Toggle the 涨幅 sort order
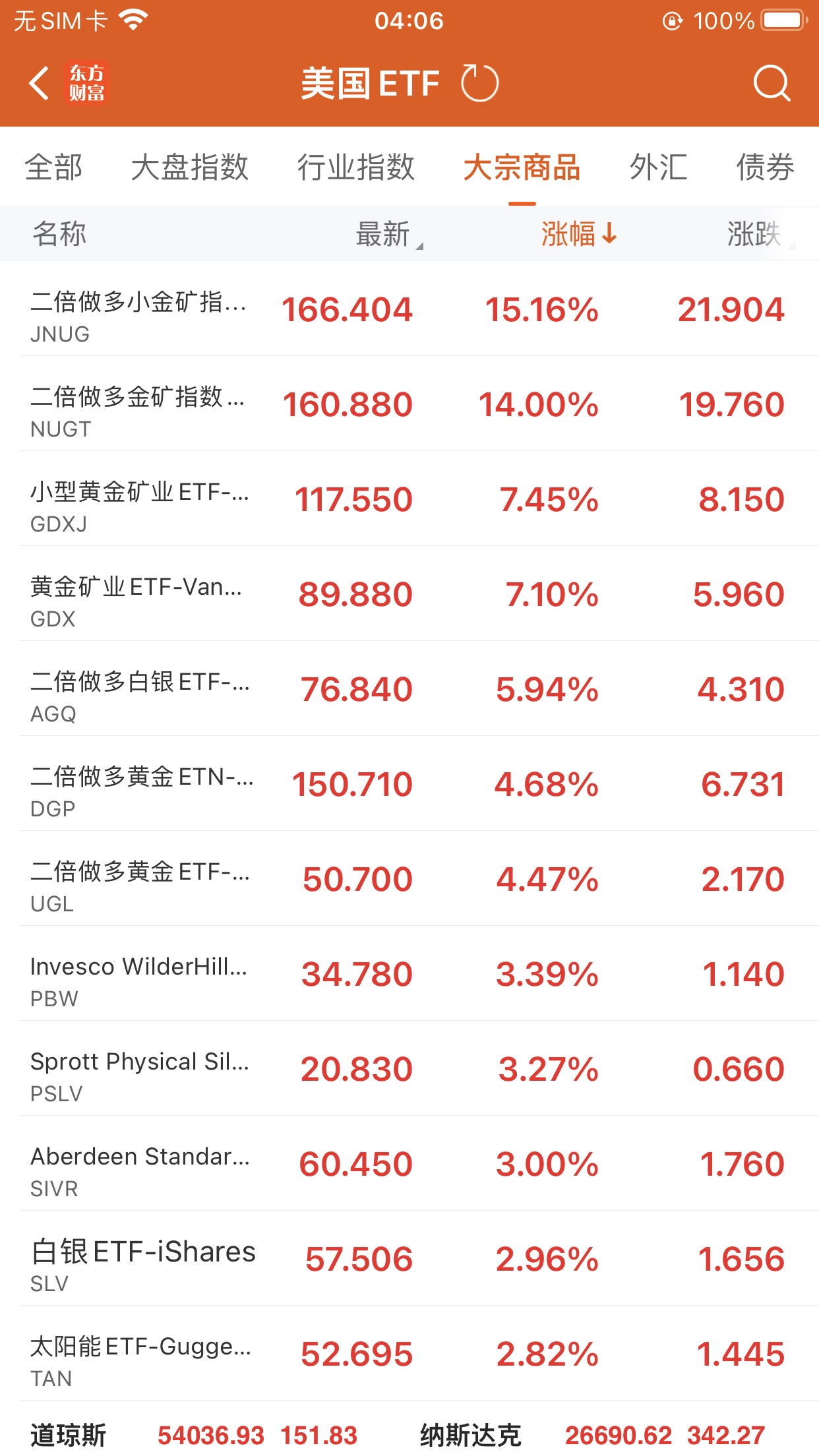The width and height of the screenshot is (819, 1456). (x=579, y=234)
